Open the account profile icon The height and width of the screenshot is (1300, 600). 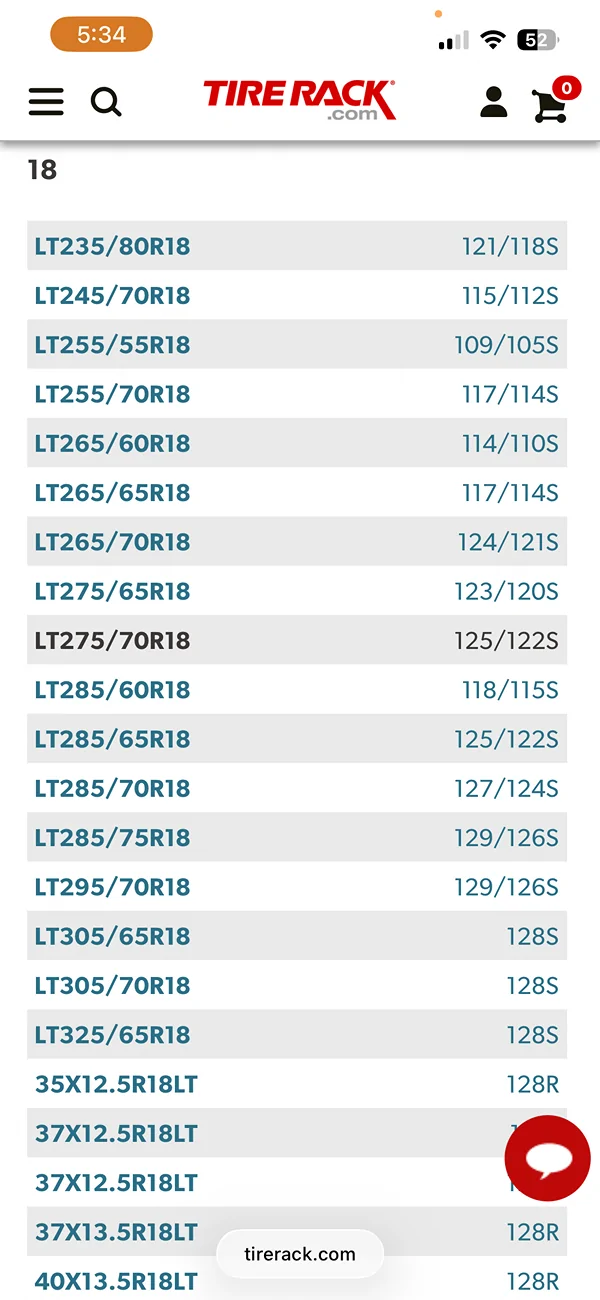click(x=493, y=101)
